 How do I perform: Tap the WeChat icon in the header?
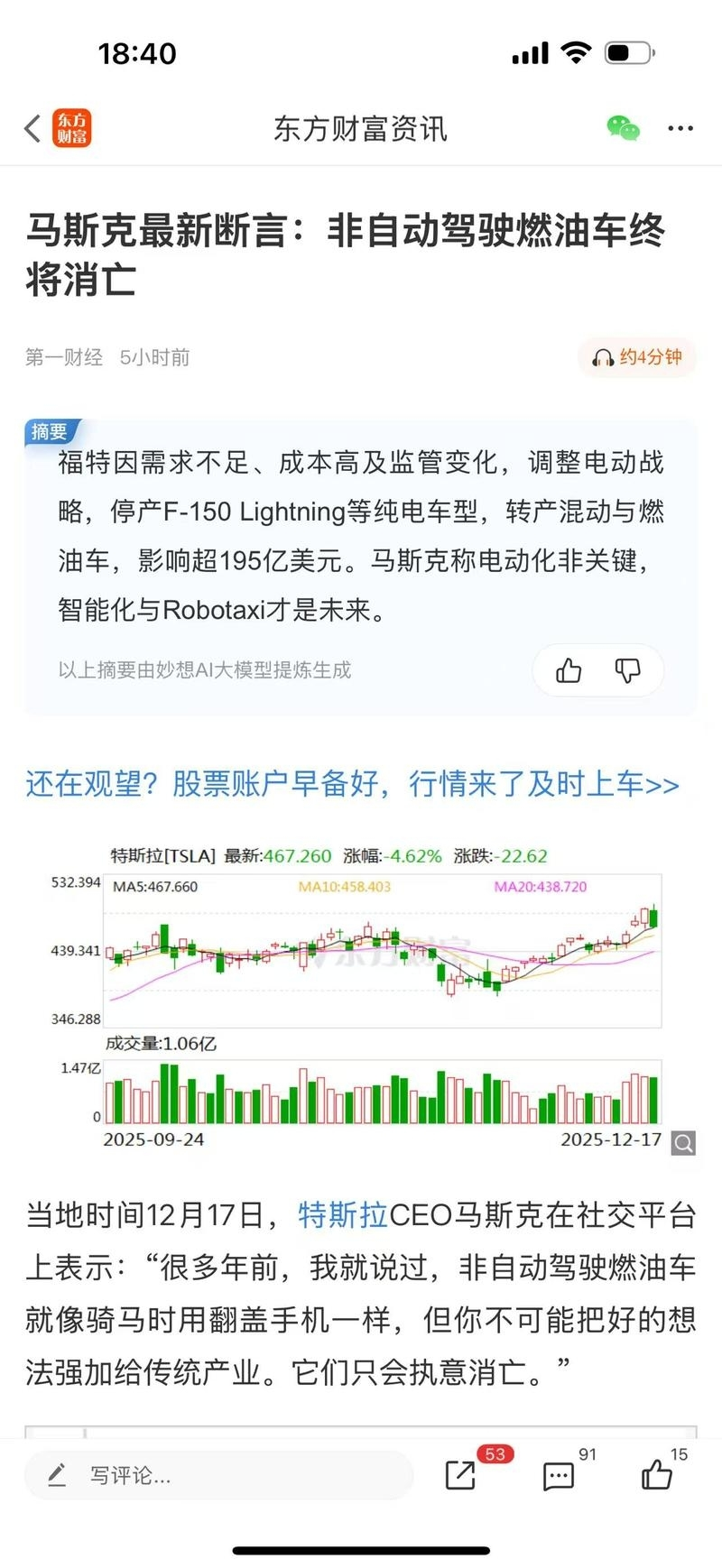[x=621, y=128]
